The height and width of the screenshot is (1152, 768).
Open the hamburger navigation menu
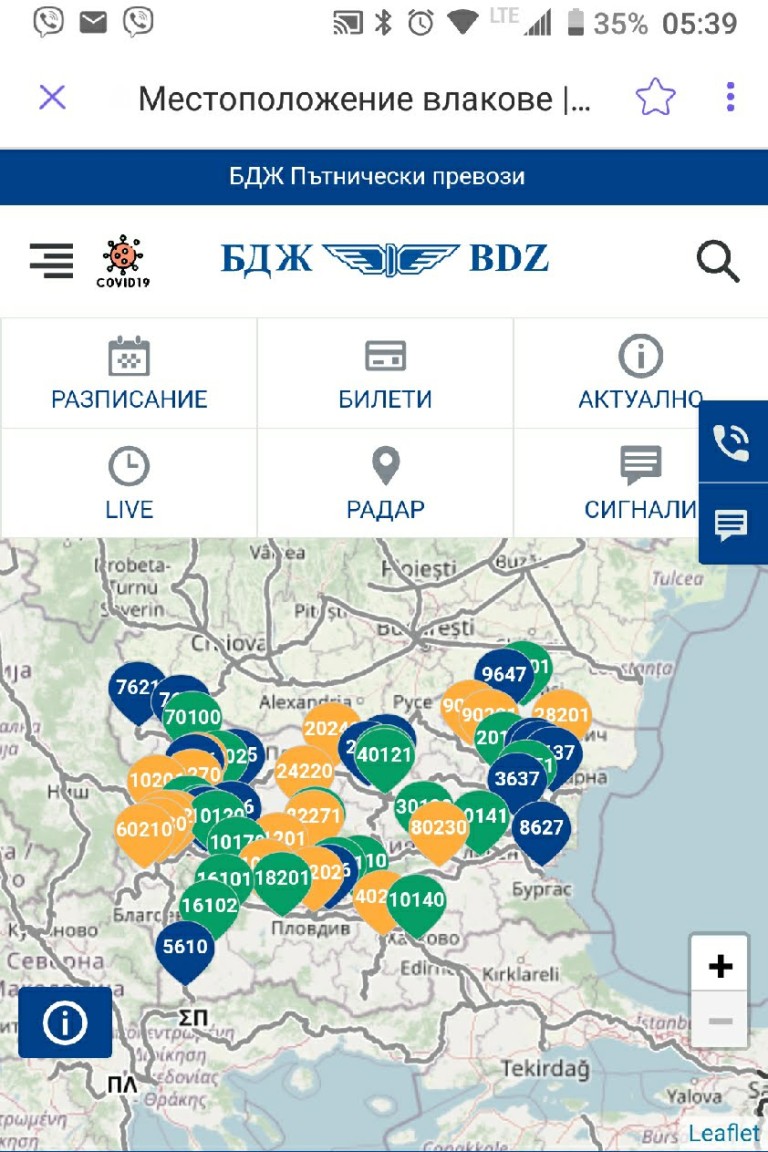pyautogui.click(x=51, y=260)
